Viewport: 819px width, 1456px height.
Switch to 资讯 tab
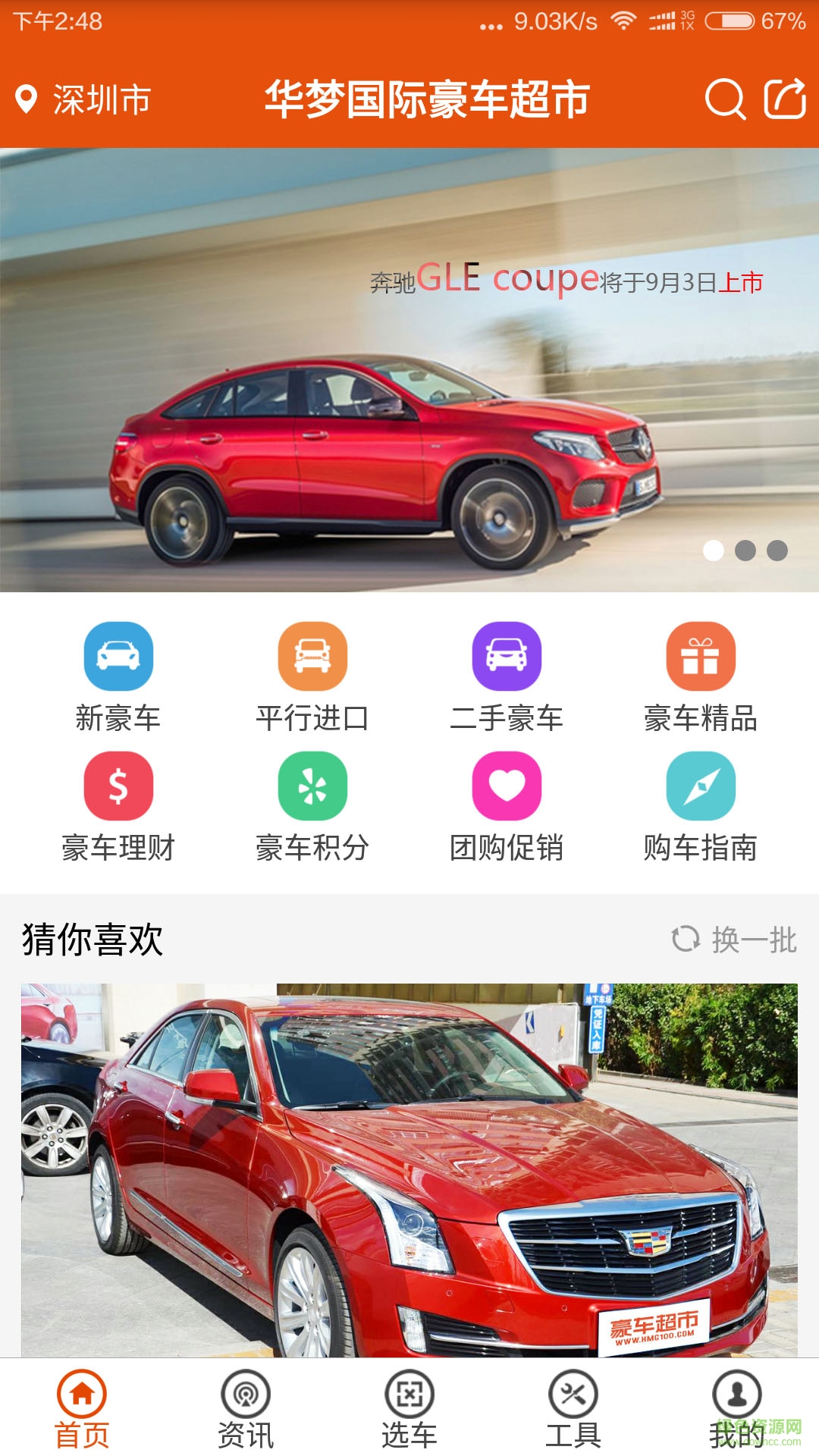tap(246, 1409)
